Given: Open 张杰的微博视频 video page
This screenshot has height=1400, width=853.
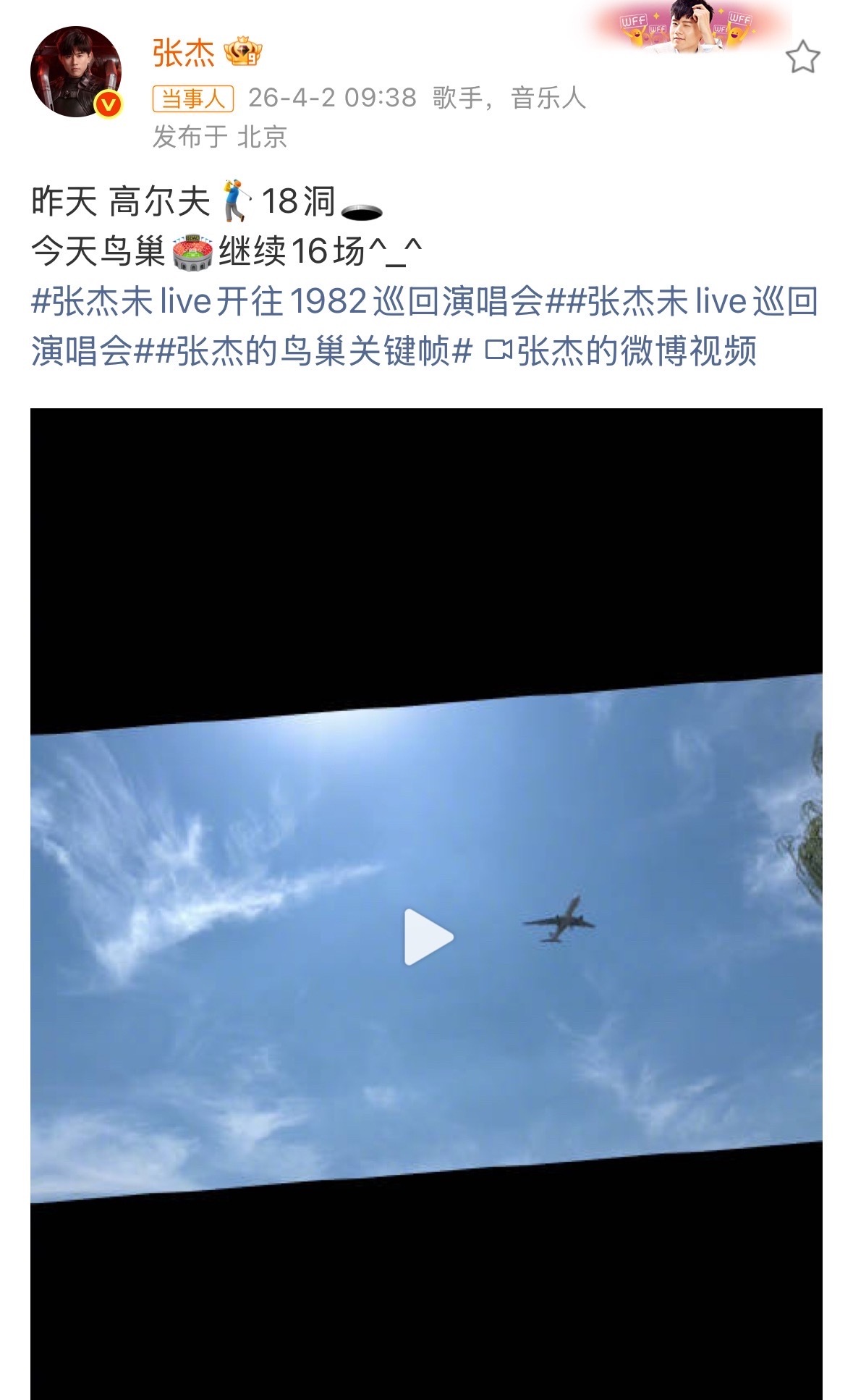Looking at the screenshot, I should 637,354.
